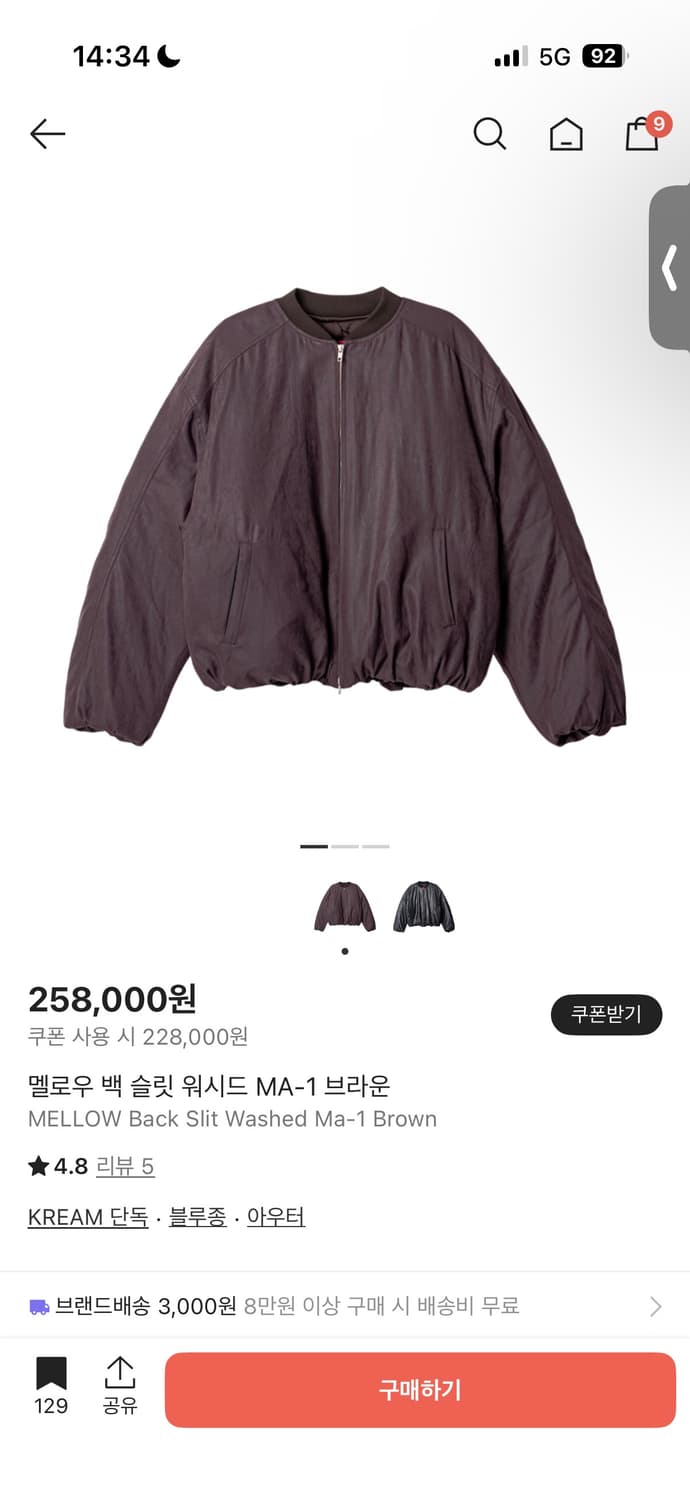The width and height of the screenshot is (690, 1500).
Task: Bookmark this jacket with 129 saves
Action: point(51,1385)
